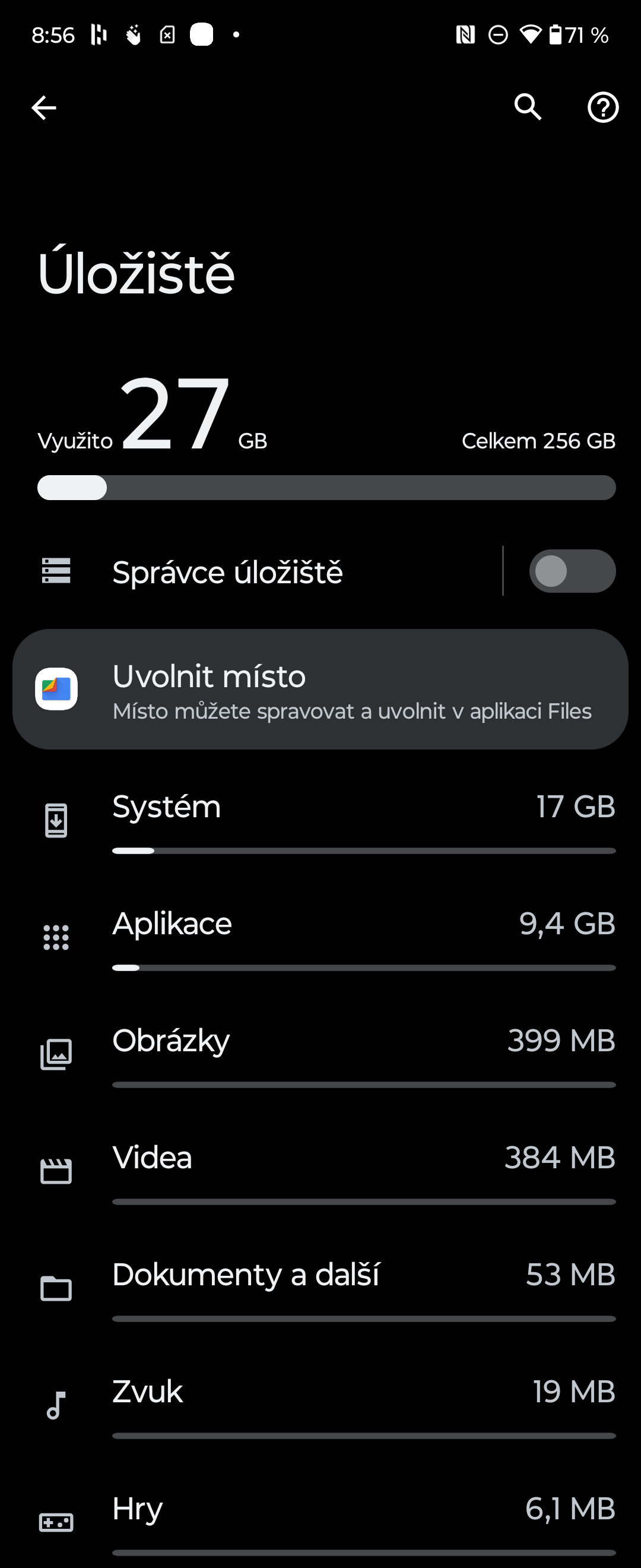Select the Hry gamepad icon

coord(56,1520)
